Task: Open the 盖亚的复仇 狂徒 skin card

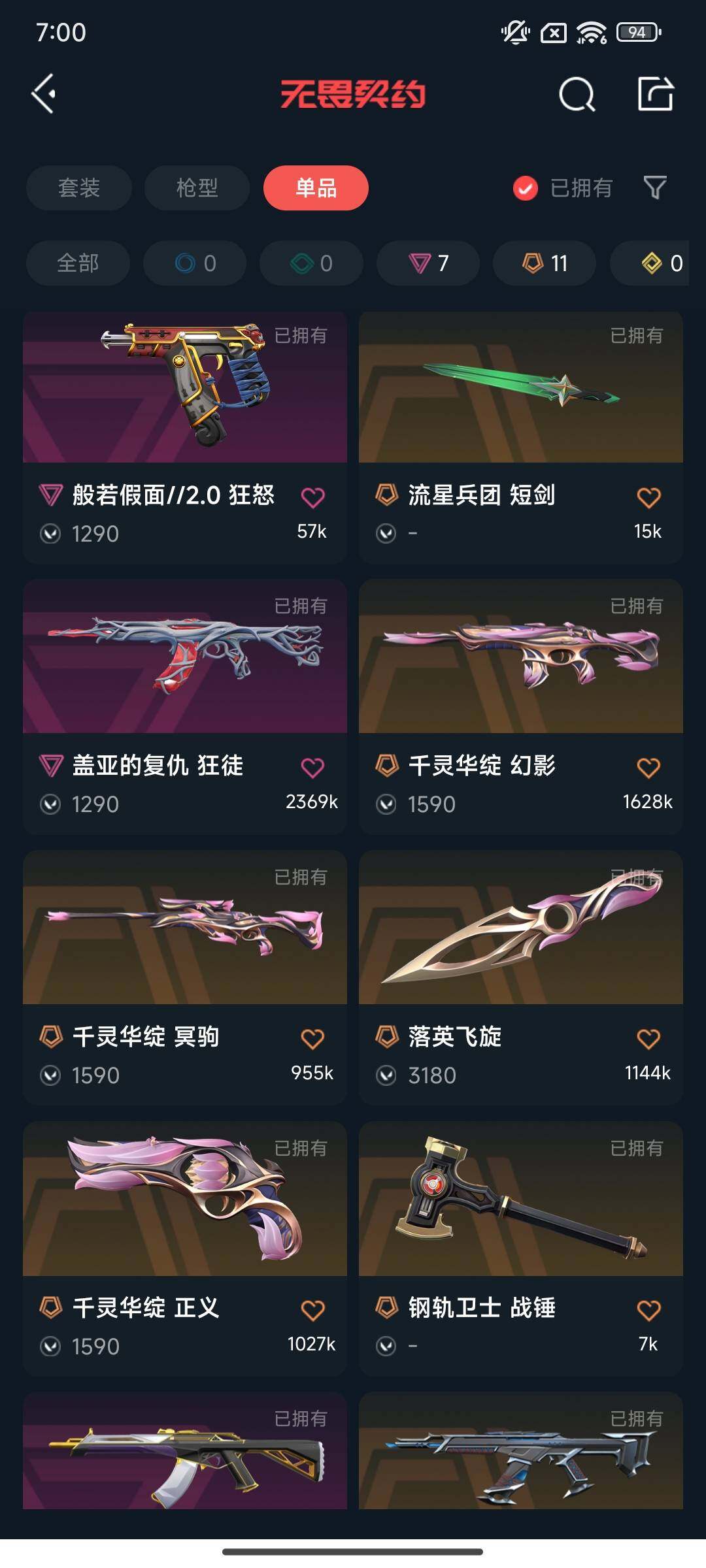Action: click(x=185, y=707)
